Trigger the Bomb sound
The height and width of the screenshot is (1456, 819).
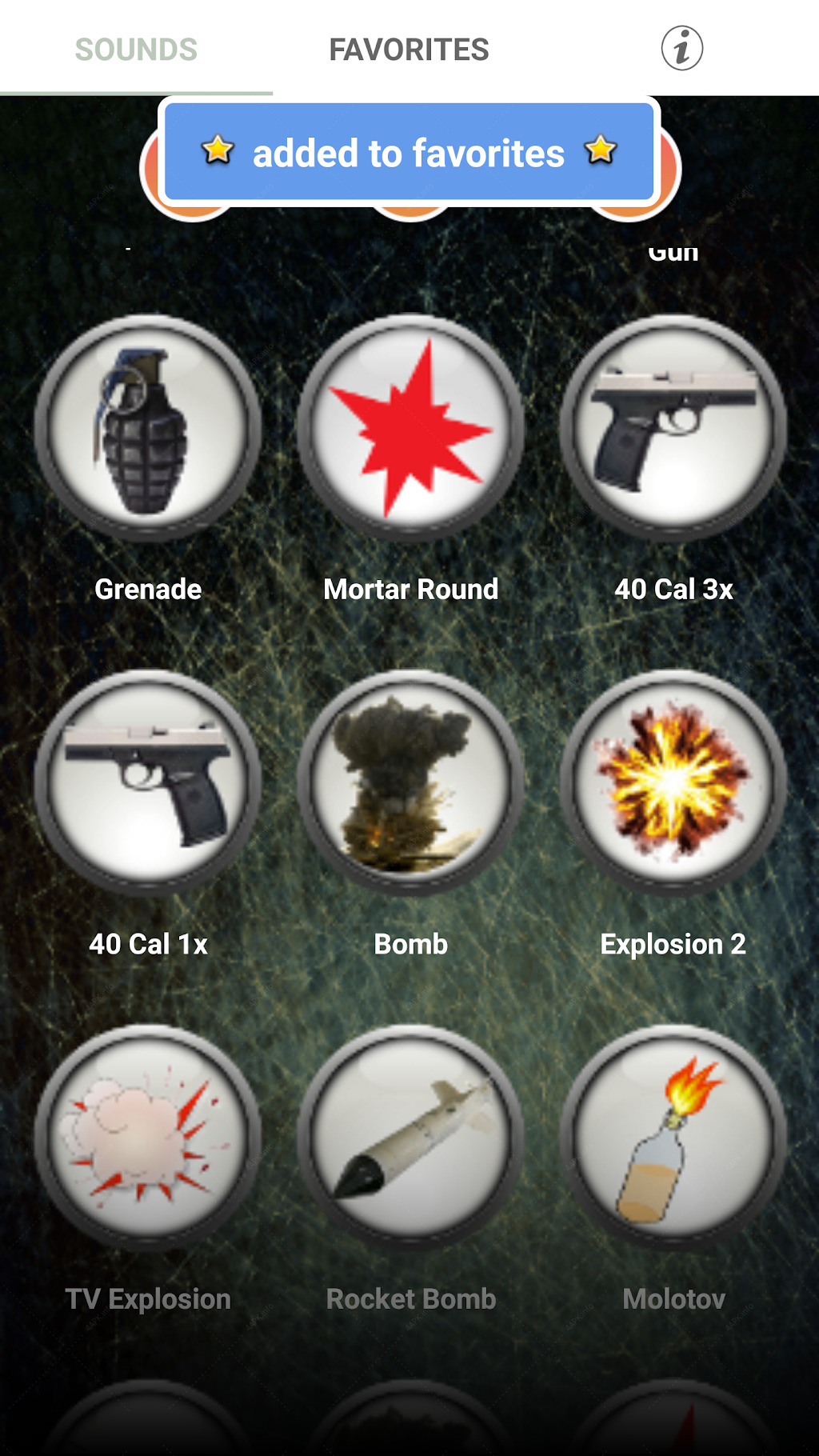tap(410, 783)
